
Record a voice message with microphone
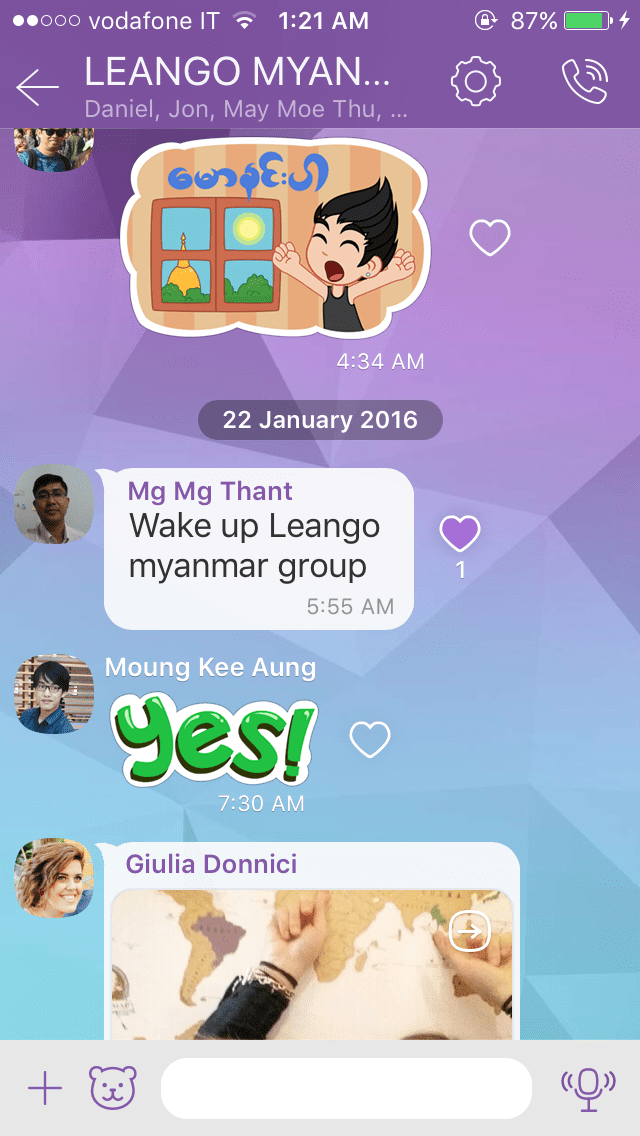pyautogui.click(x=588, y=1088)
